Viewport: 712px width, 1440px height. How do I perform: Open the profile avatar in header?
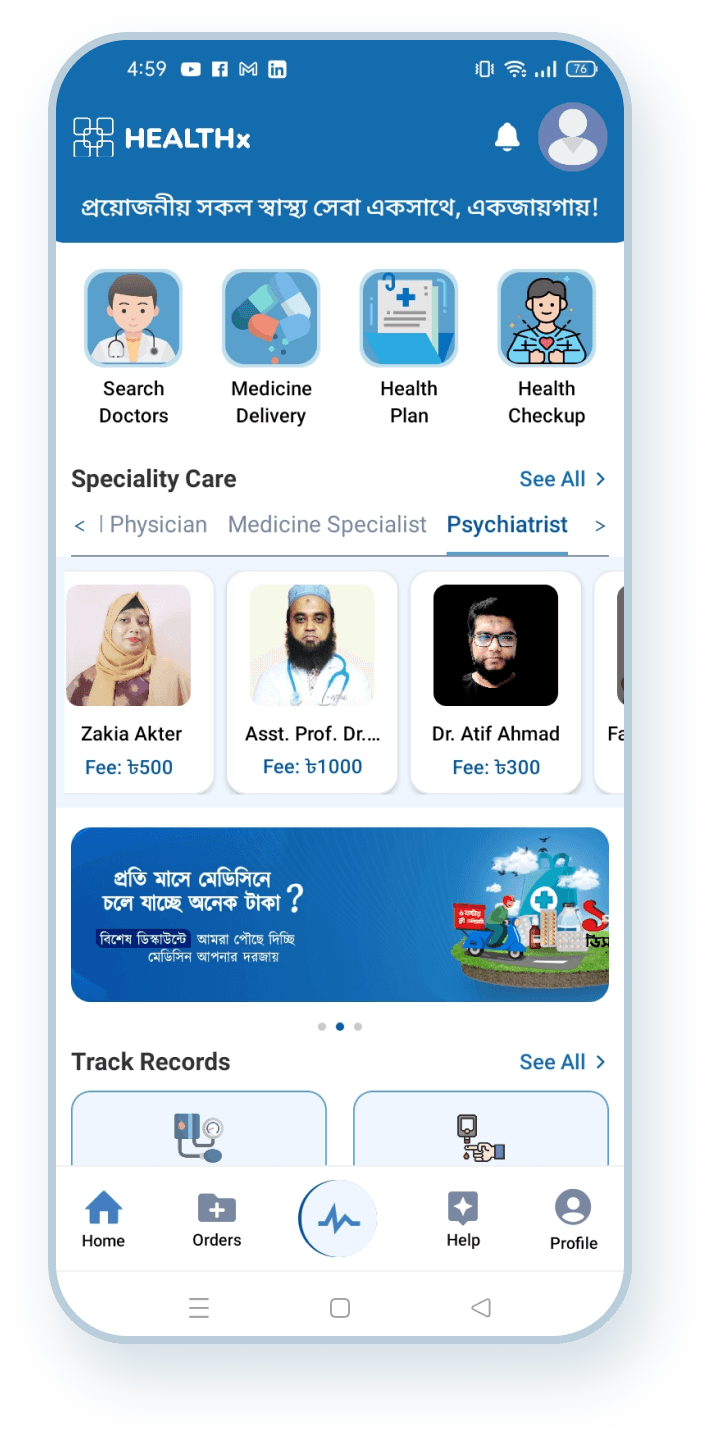(572, 137)
